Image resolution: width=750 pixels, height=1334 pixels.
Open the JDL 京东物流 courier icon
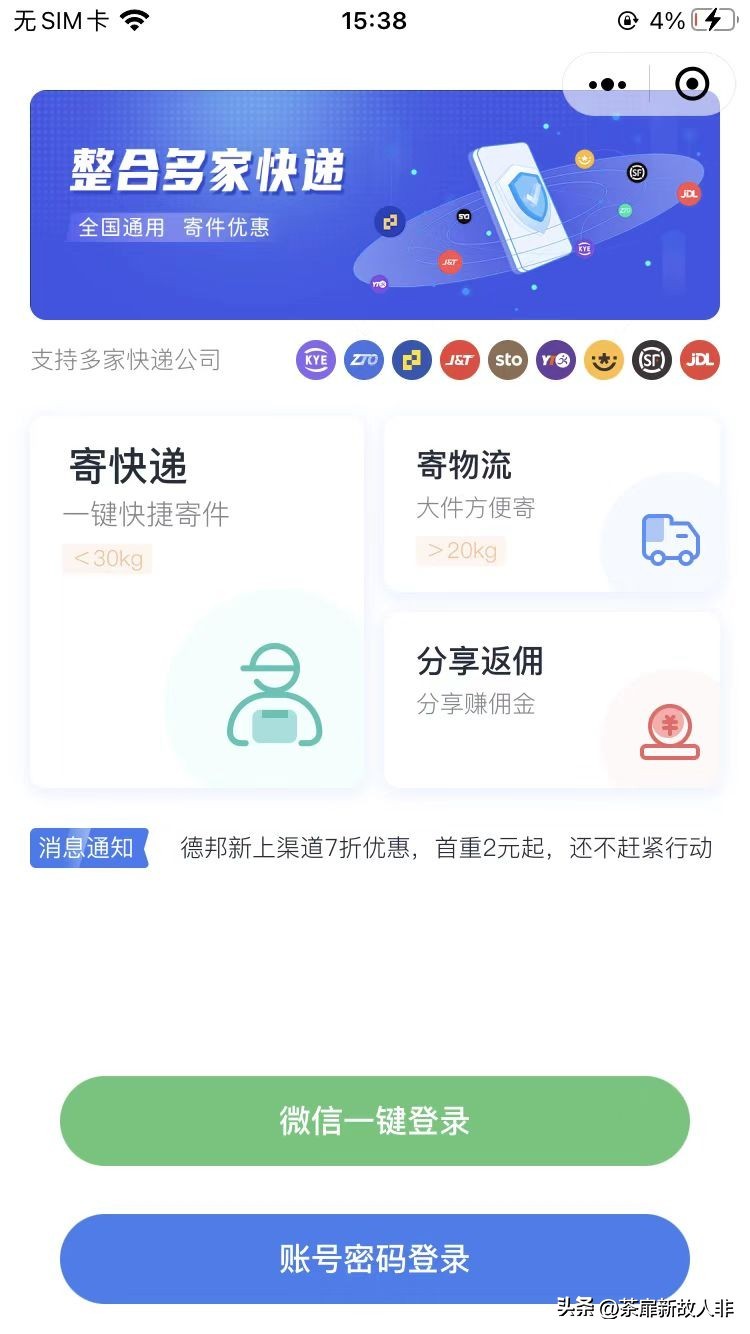700,360
